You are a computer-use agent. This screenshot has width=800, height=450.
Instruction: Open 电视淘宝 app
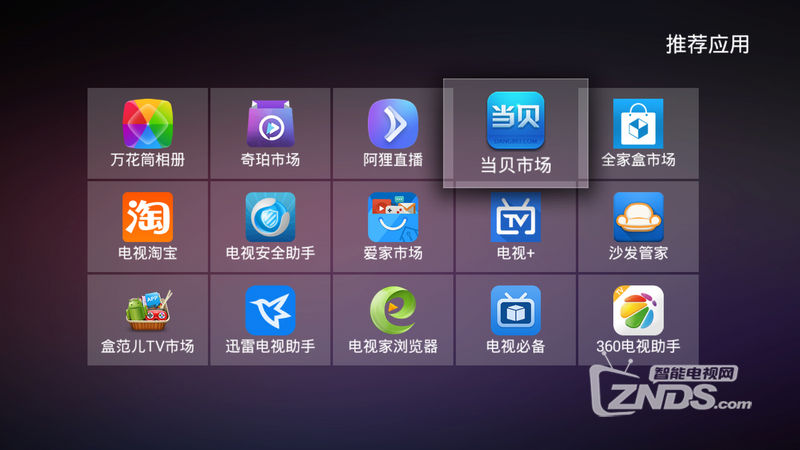pos(148,226)
